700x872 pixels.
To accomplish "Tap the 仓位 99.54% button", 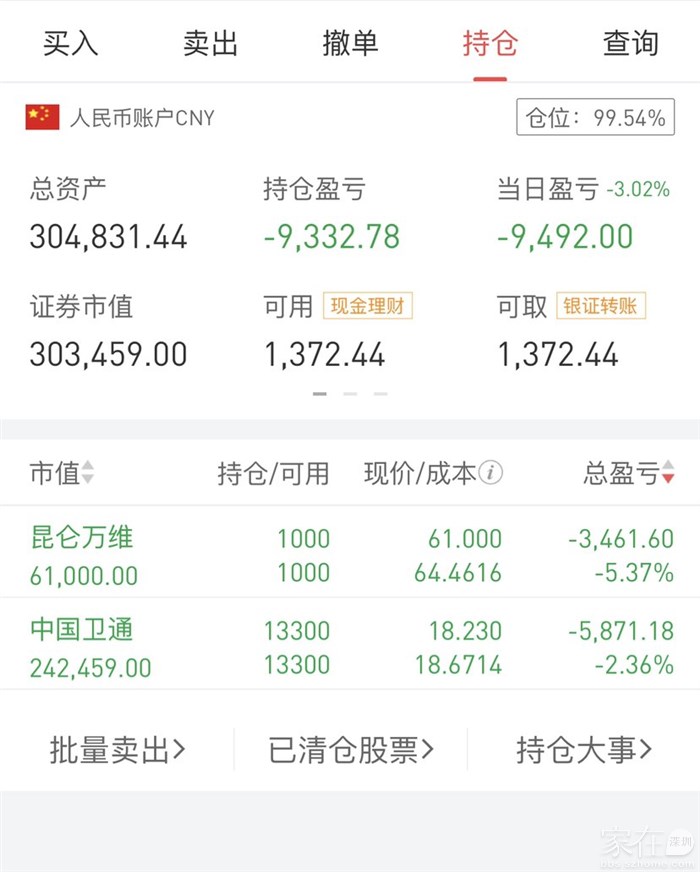I will (x=595, y=118).
